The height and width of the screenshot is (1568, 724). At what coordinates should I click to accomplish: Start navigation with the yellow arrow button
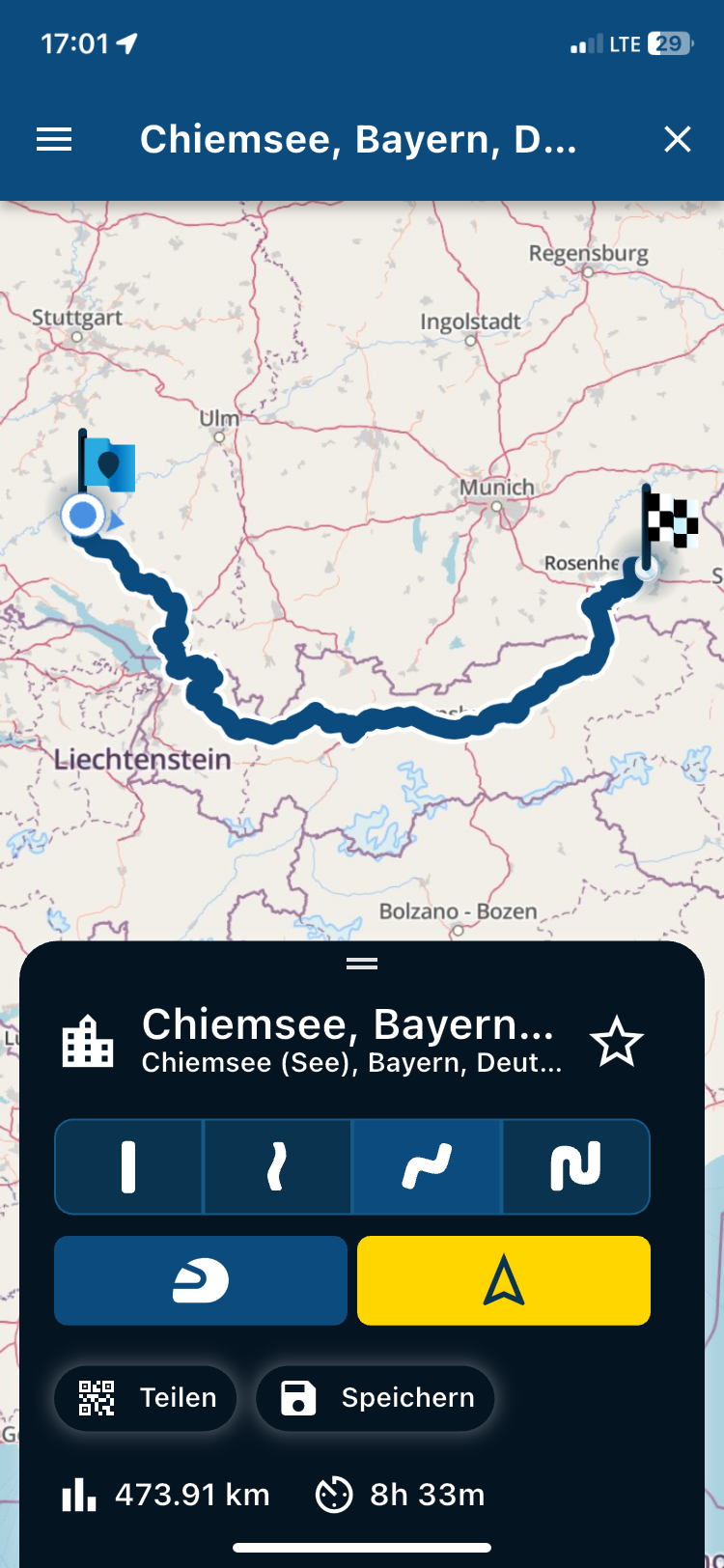click(x=504, y=1280)
